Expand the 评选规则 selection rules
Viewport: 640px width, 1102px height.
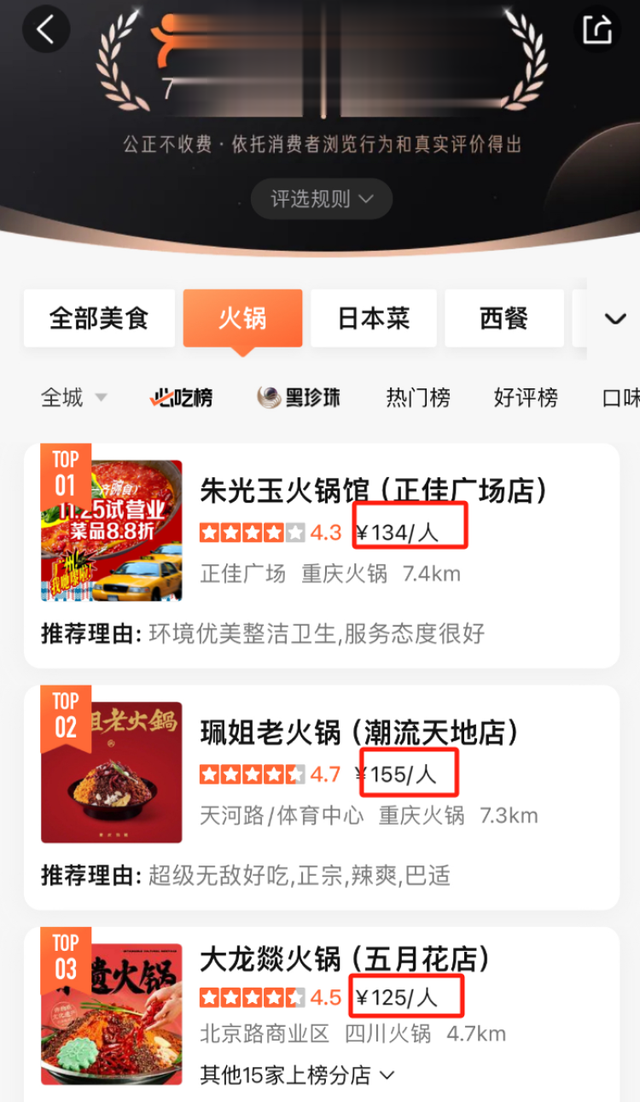[321, 199]
